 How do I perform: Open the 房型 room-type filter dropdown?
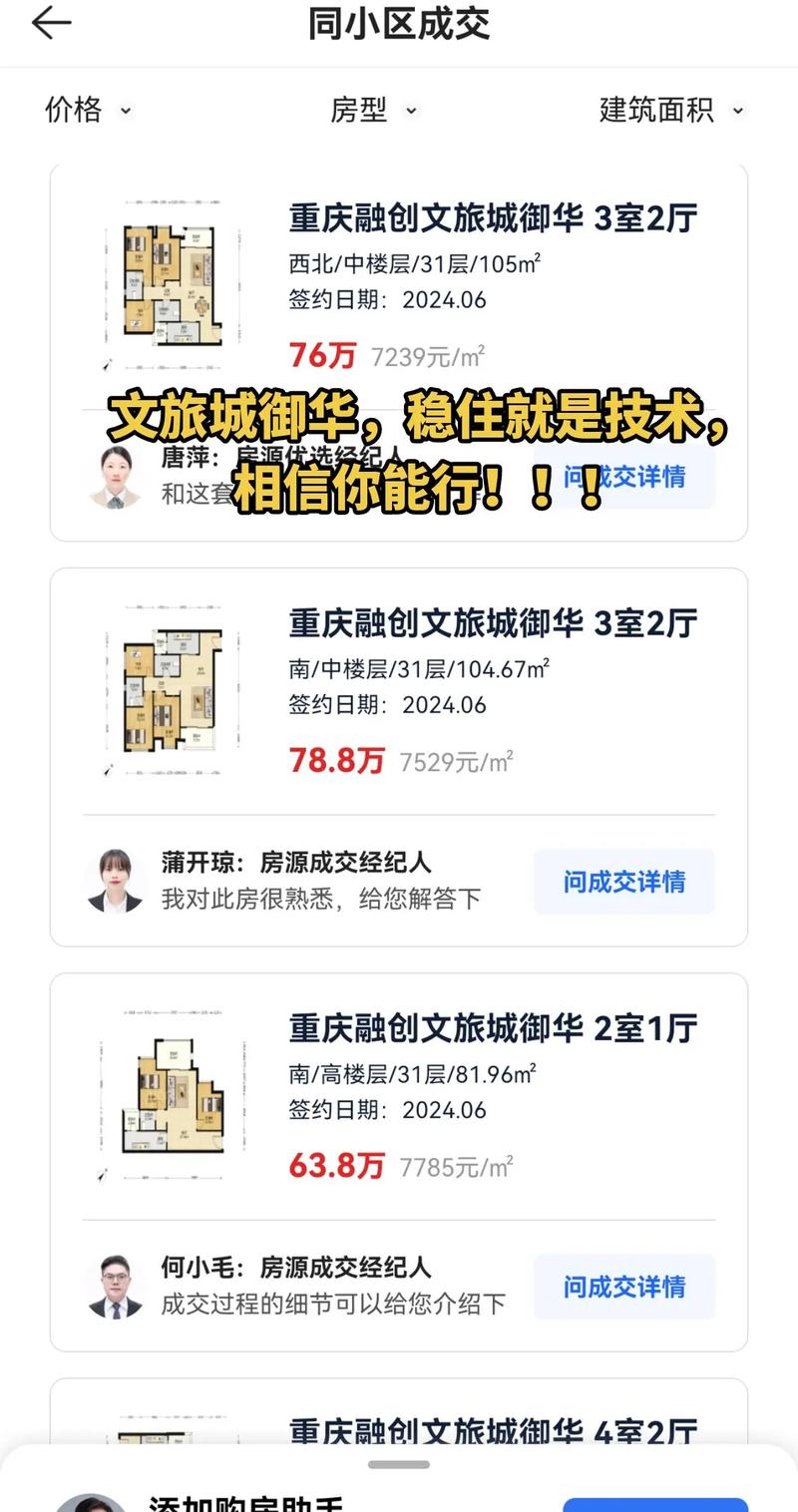pos(373,111)
